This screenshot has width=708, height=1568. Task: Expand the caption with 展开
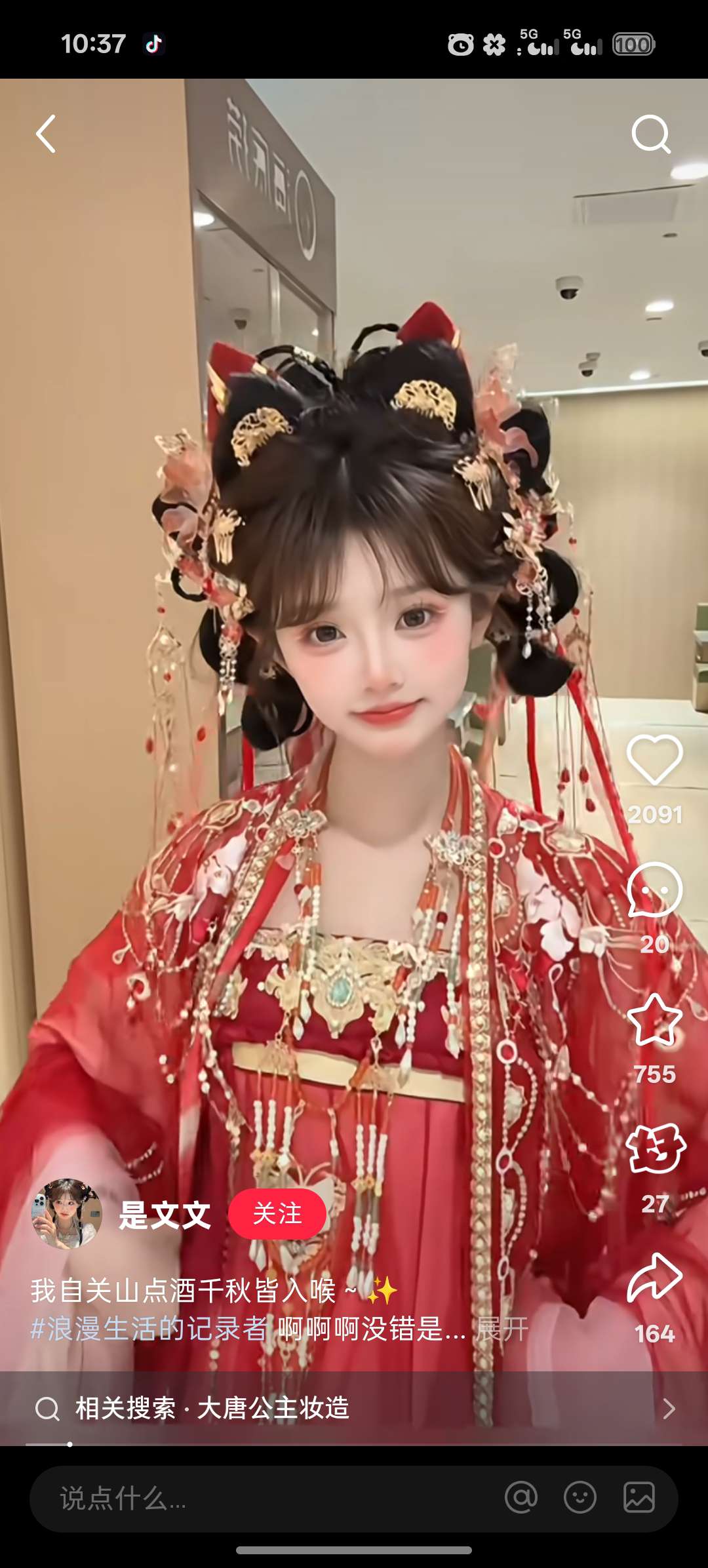(x=502, y=1329)
